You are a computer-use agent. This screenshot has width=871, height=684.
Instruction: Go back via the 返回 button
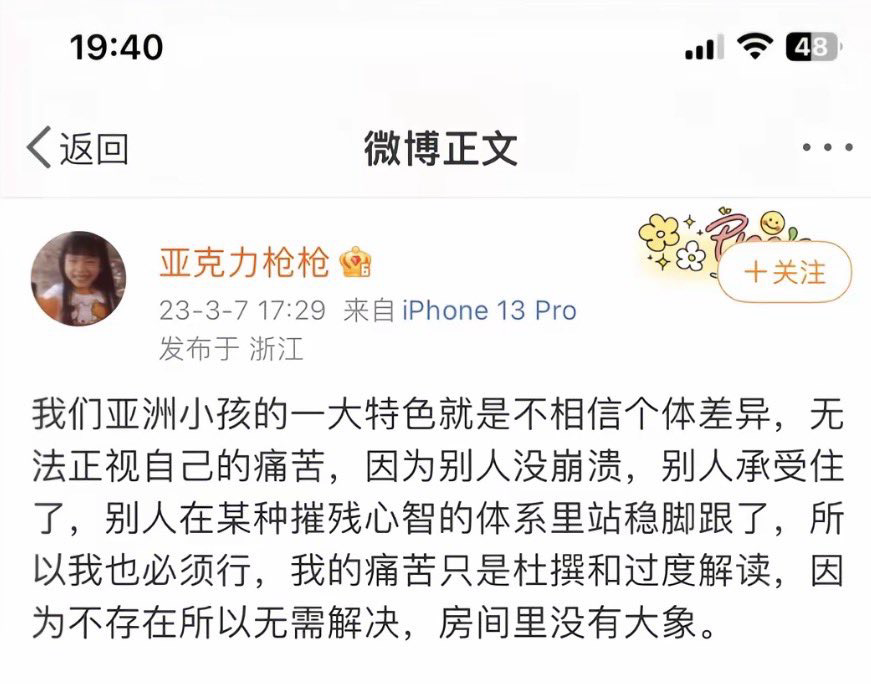point(78,149)
